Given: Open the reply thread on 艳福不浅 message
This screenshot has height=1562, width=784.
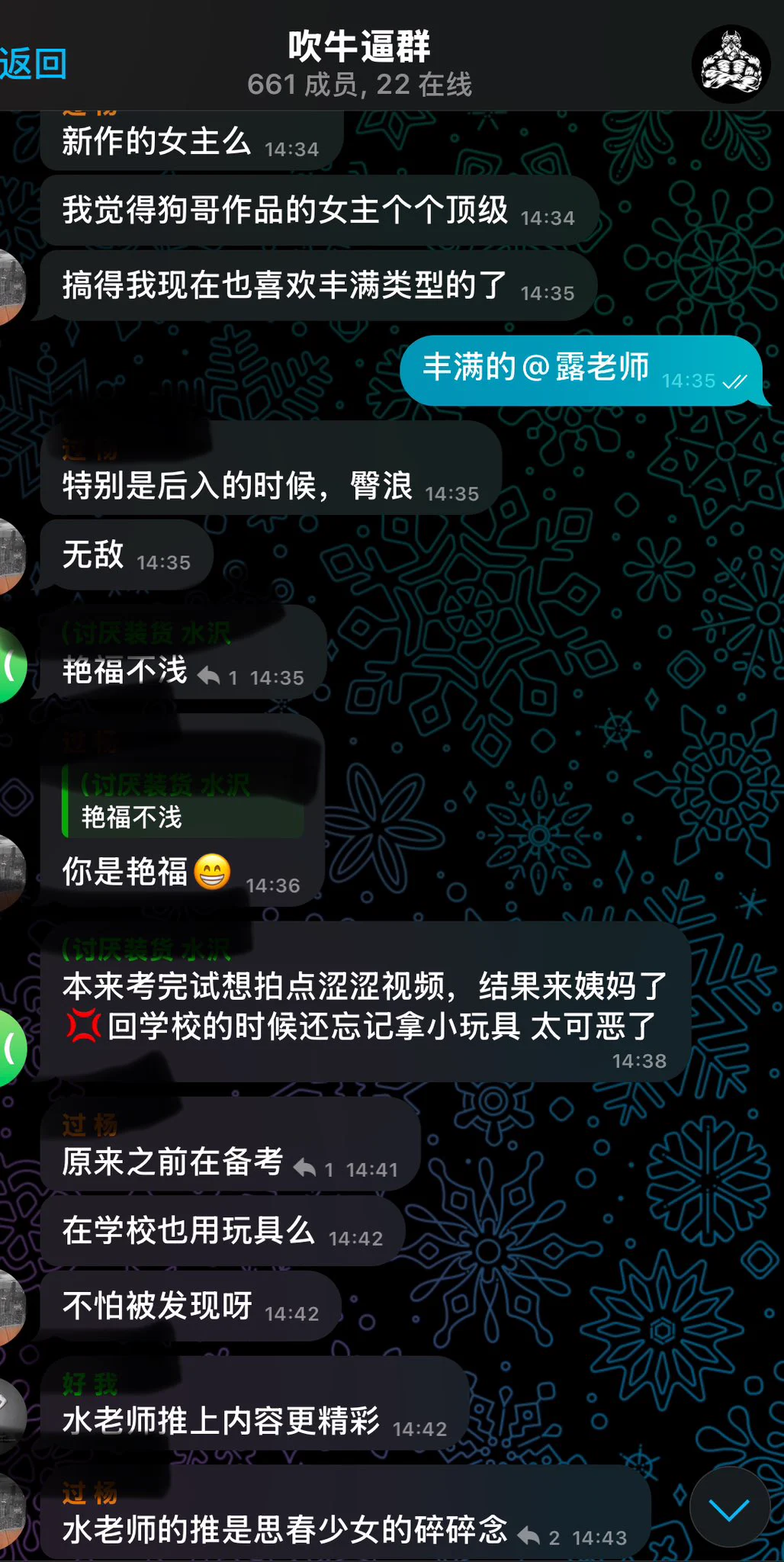Looking at the screenshot, I should coord(218,677).
